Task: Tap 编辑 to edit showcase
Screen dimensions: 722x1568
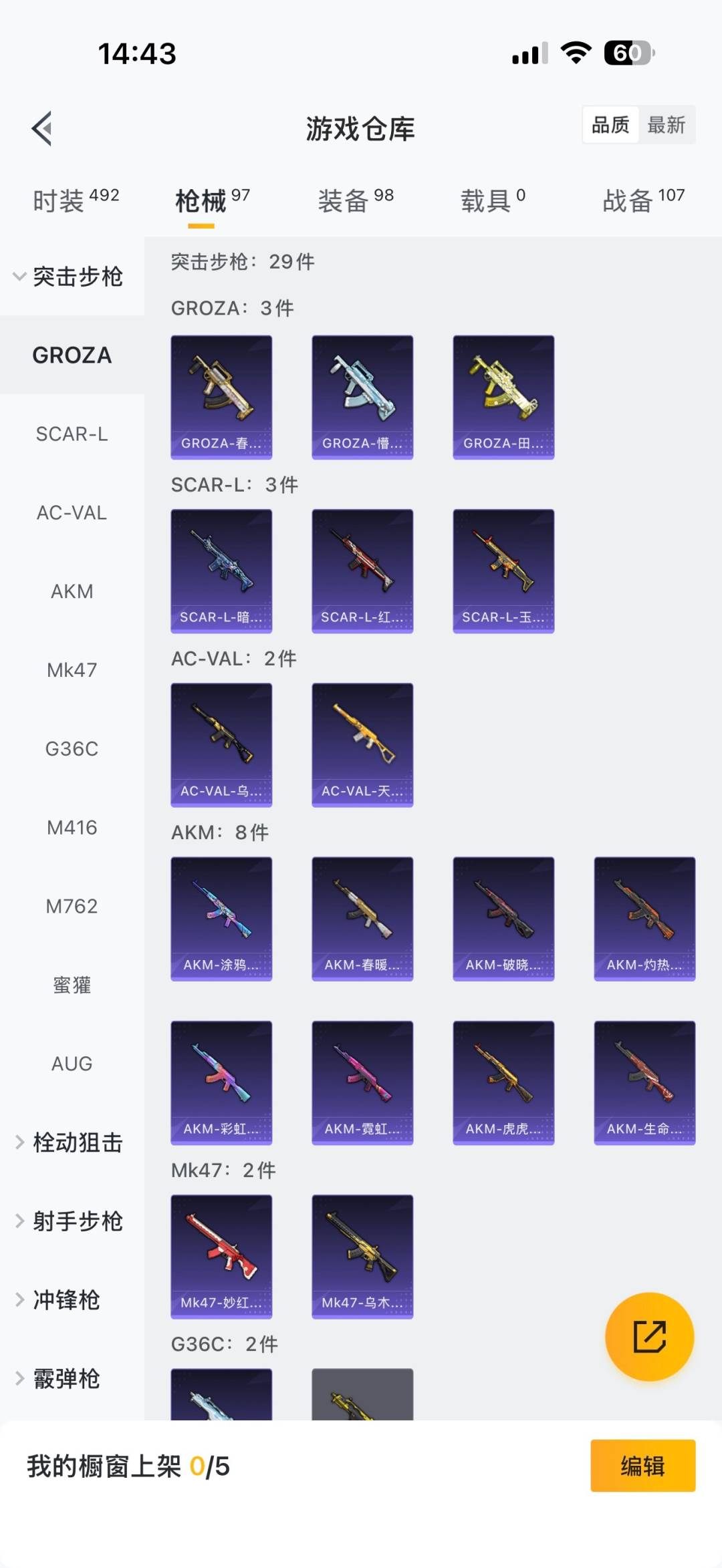Action: [642, 1466]
